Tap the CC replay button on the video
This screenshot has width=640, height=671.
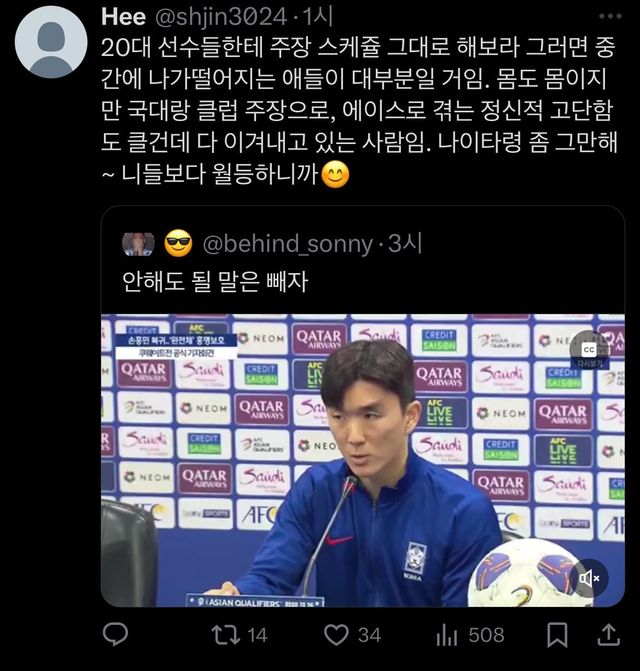click(x=589, y=351)
